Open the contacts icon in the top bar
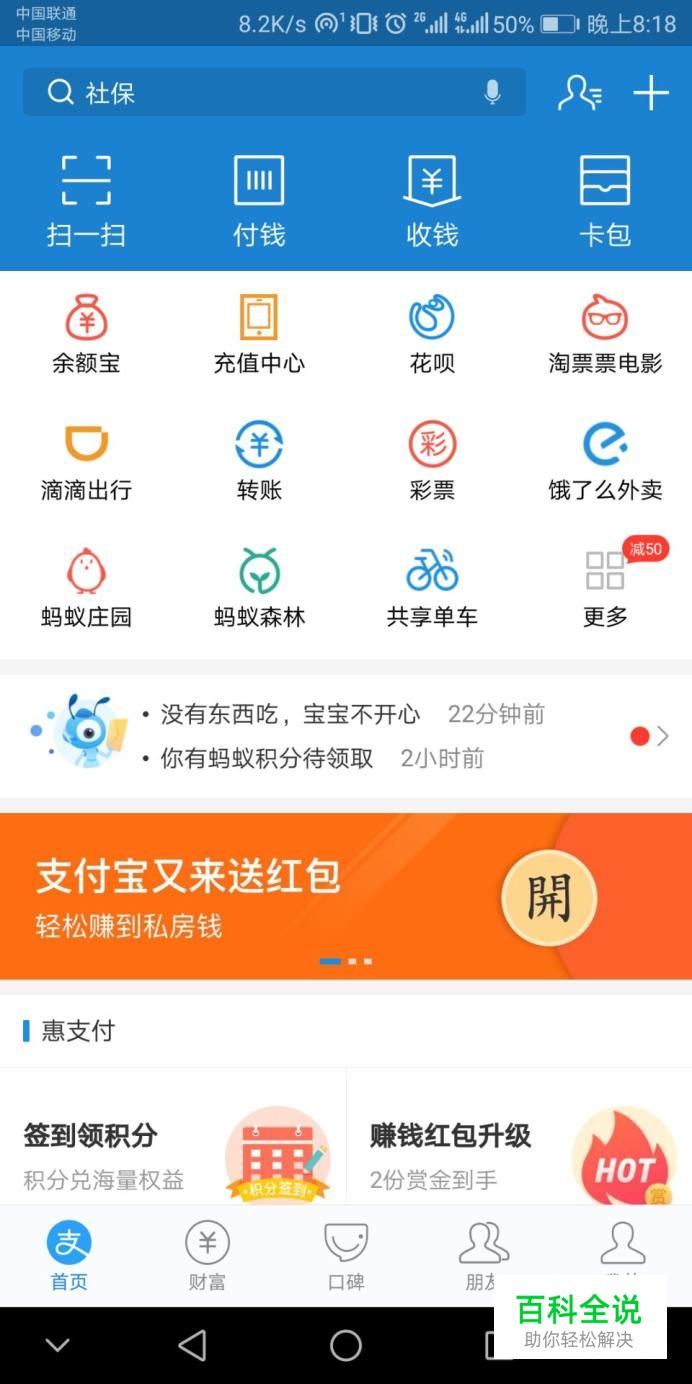This screenshot has width=692, height=1384. (579, 93)
